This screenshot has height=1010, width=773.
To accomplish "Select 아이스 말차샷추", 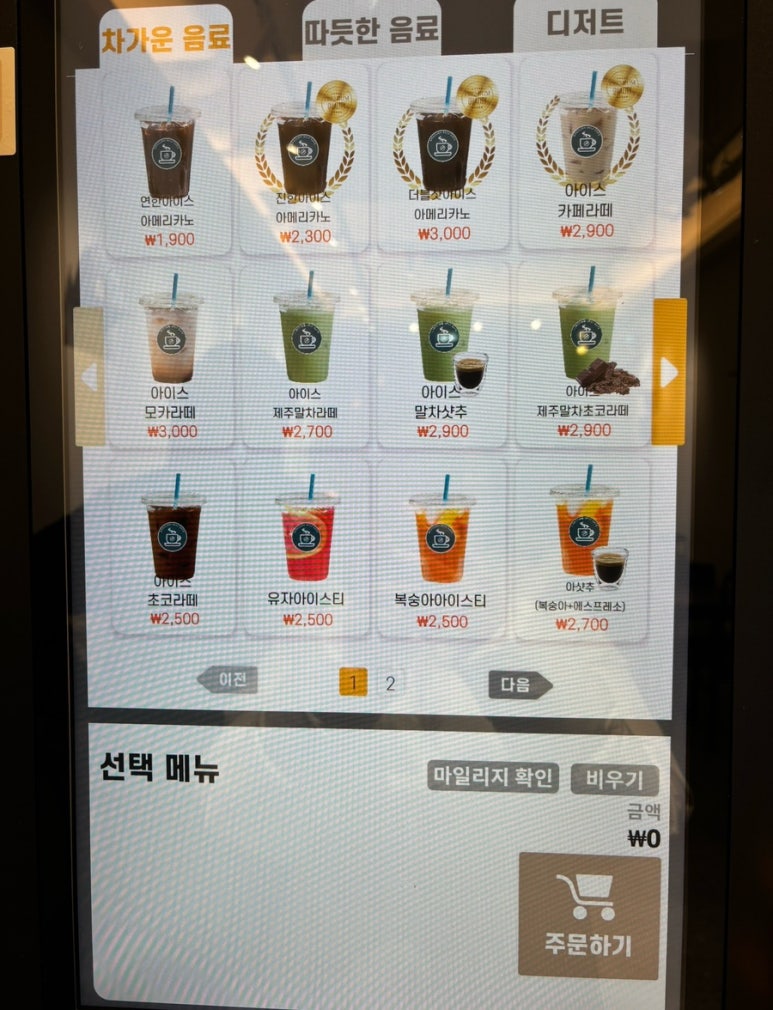I will (443, 350).
